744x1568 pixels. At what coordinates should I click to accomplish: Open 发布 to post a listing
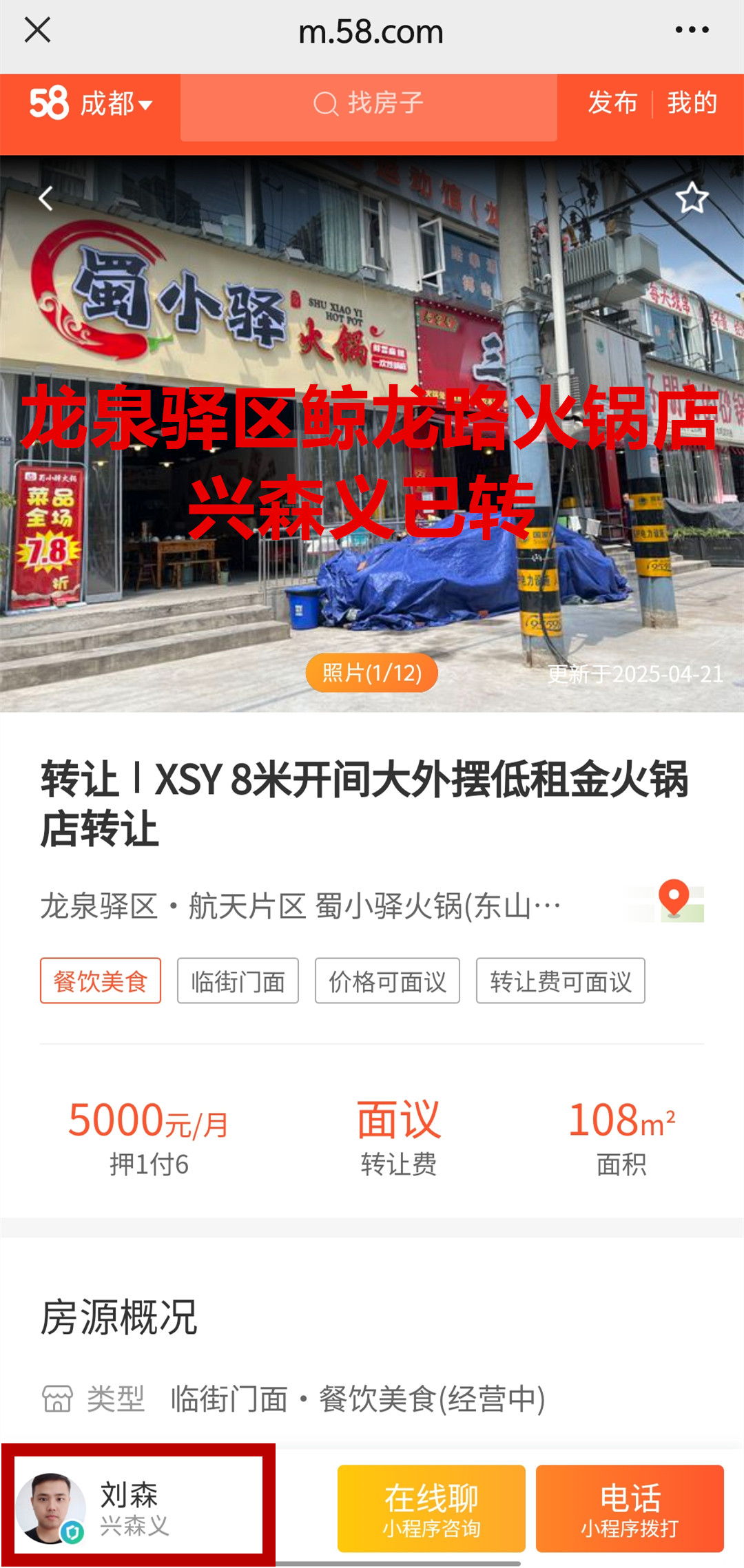tap(612, 103)
